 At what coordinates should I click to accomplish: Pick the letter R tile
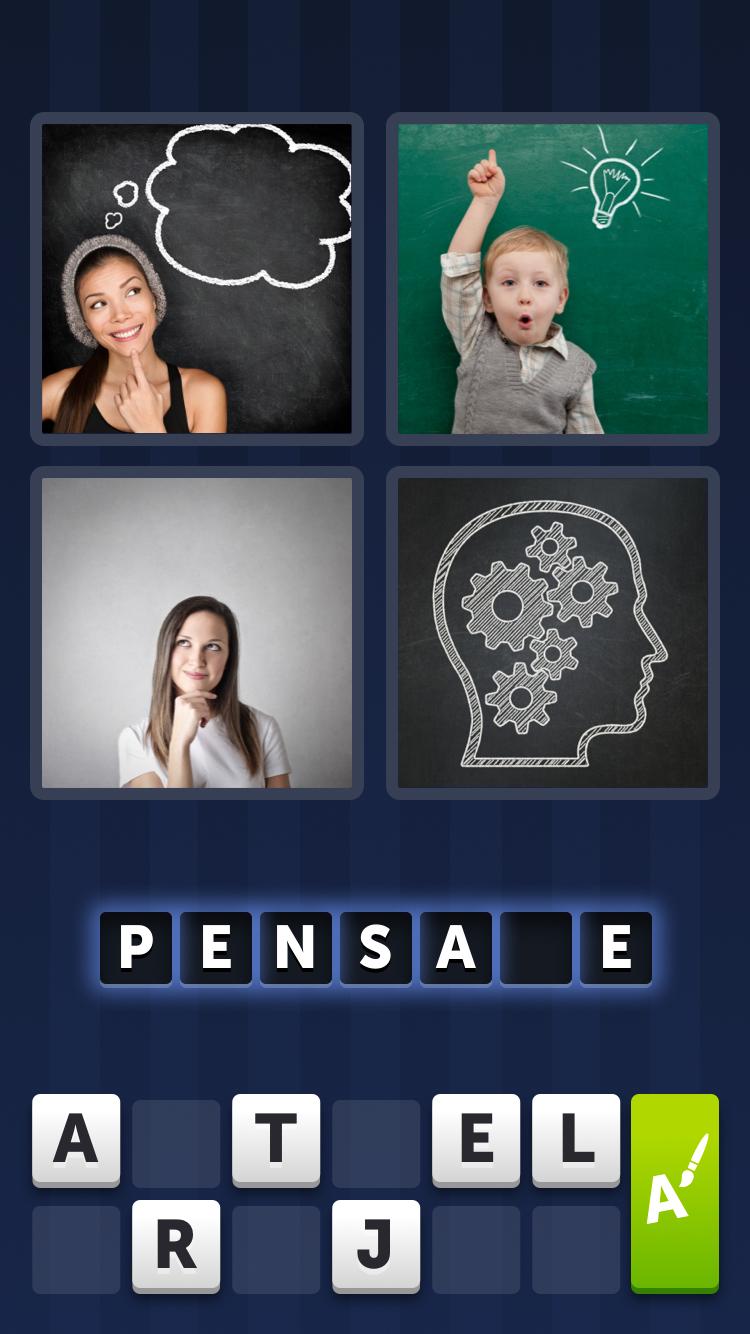tap(176, 1246)
